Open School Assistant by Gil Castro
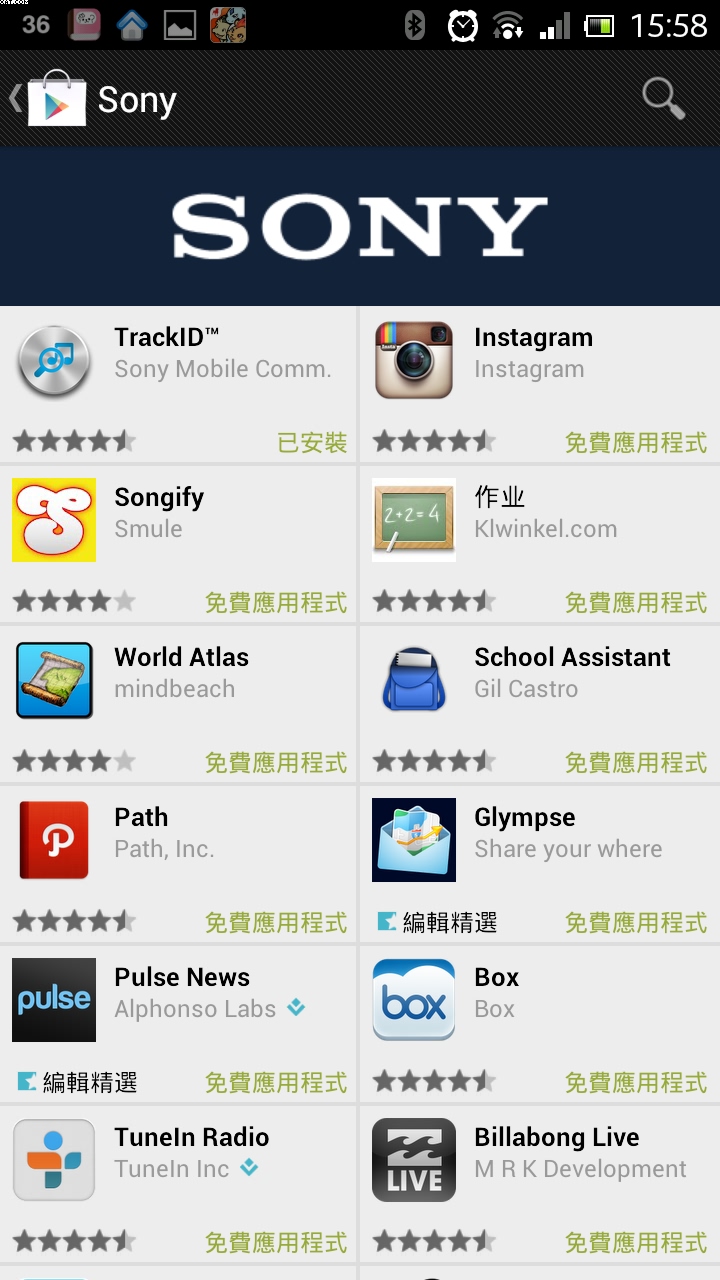The image size is (720, 1280). (x=540, y=704)
